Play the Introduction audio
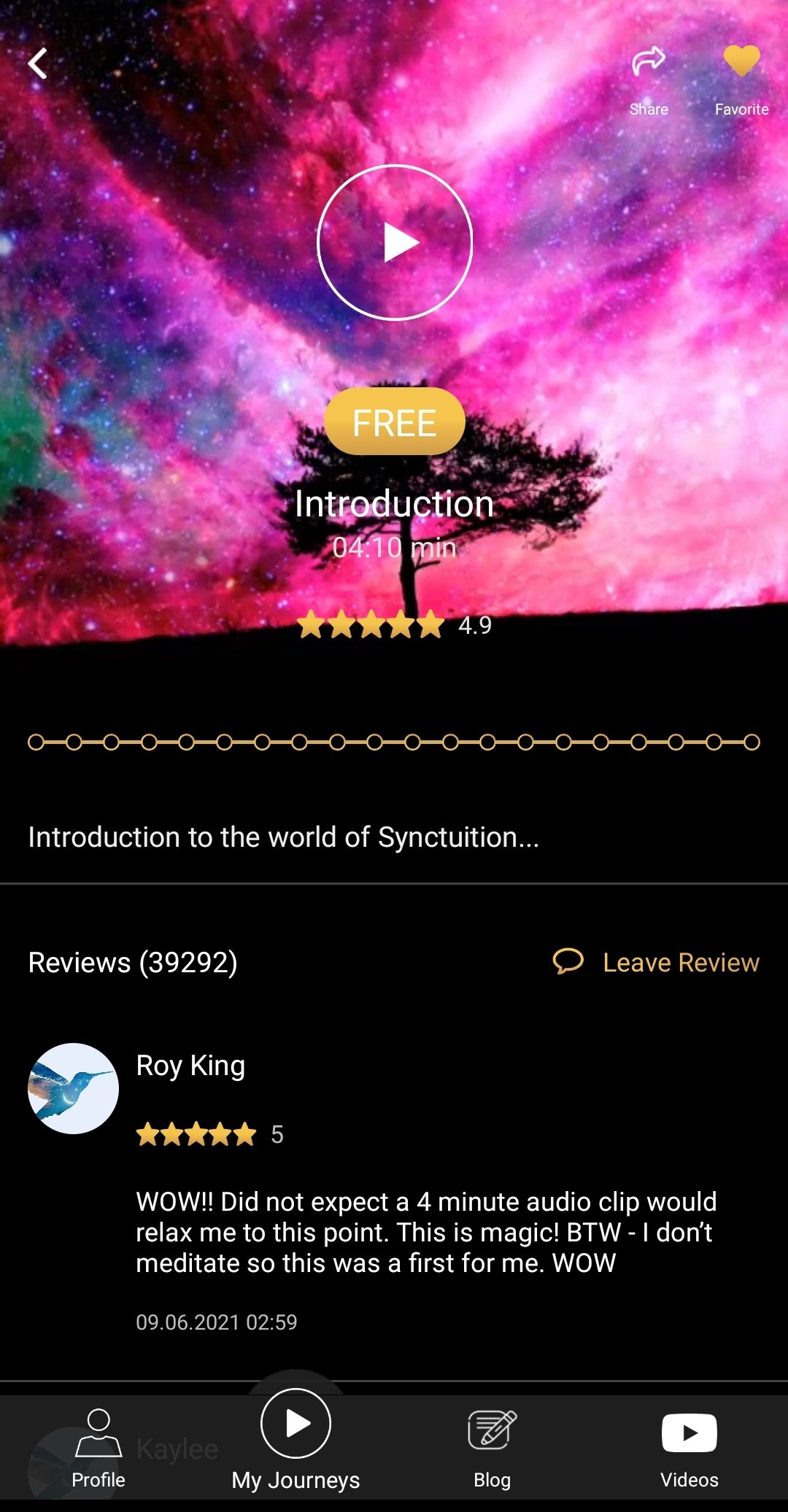The width and height of the screenshot is (788, 1512). 395,243
